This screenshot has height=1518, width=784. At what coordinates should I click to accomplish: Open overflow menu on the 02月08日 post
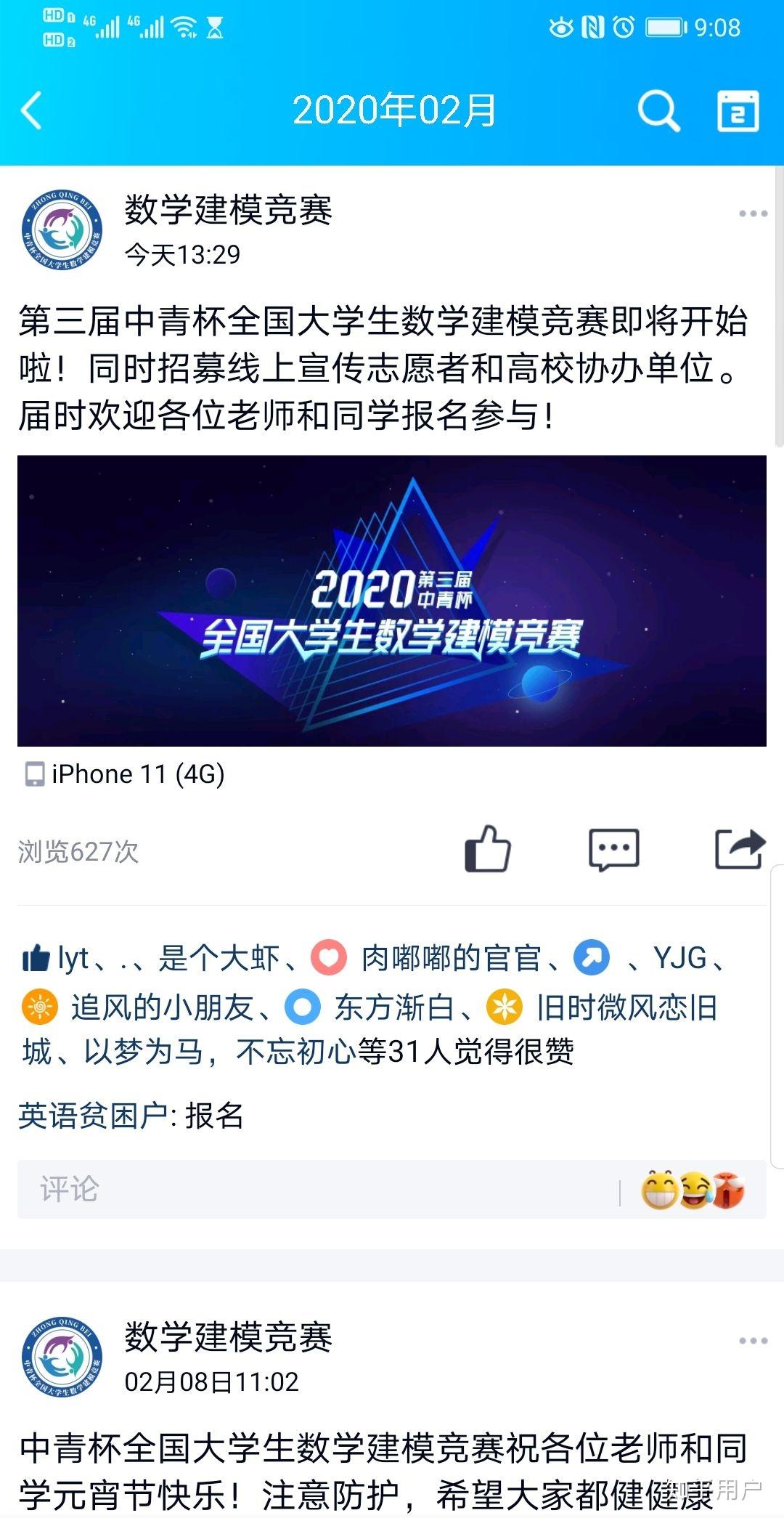(x=753, y=1341)
